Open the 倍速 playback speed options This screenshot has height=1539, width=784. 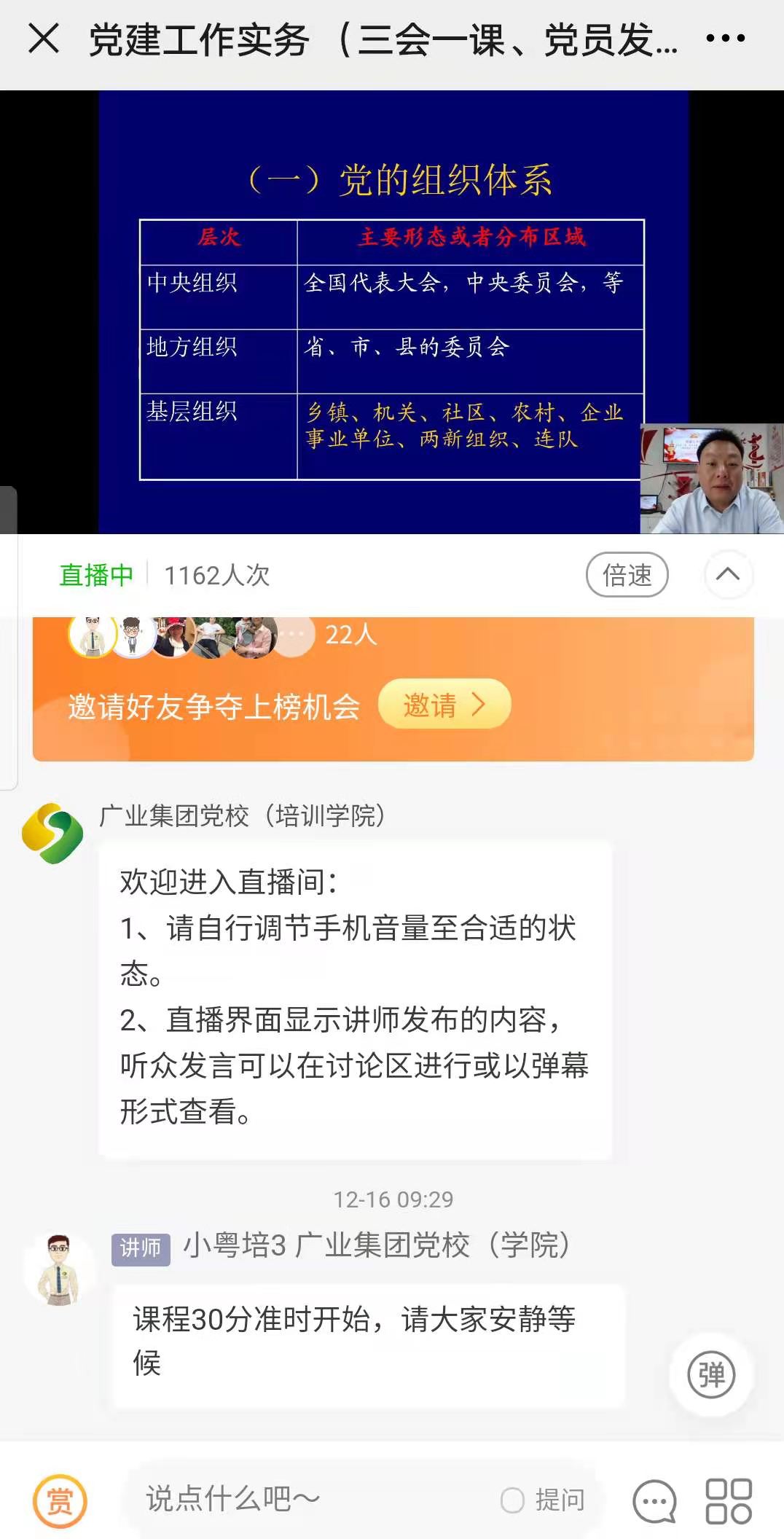(627, 575)
